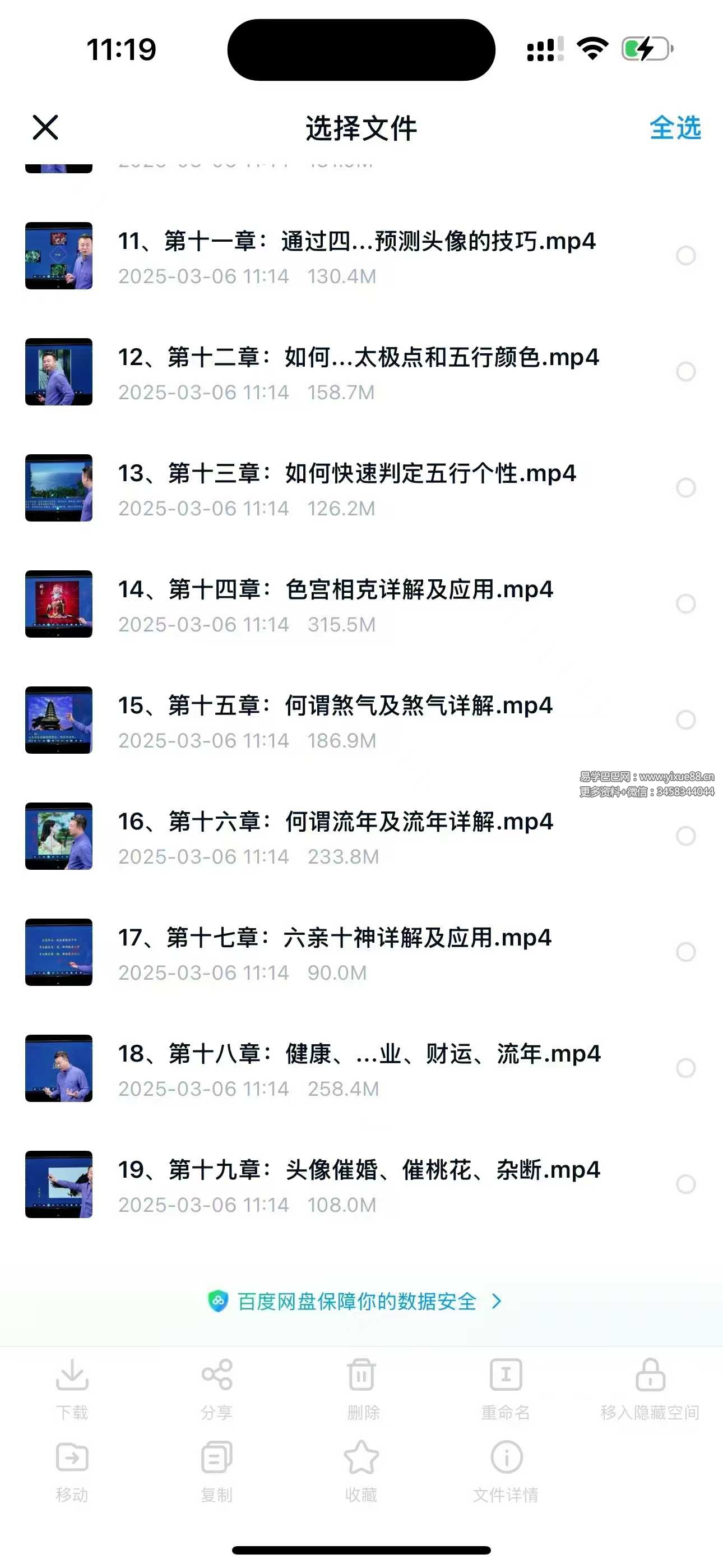Select the chapter 19 头像催婚 video
This screenshot has width=723, height=1568.
(685, 1184)
